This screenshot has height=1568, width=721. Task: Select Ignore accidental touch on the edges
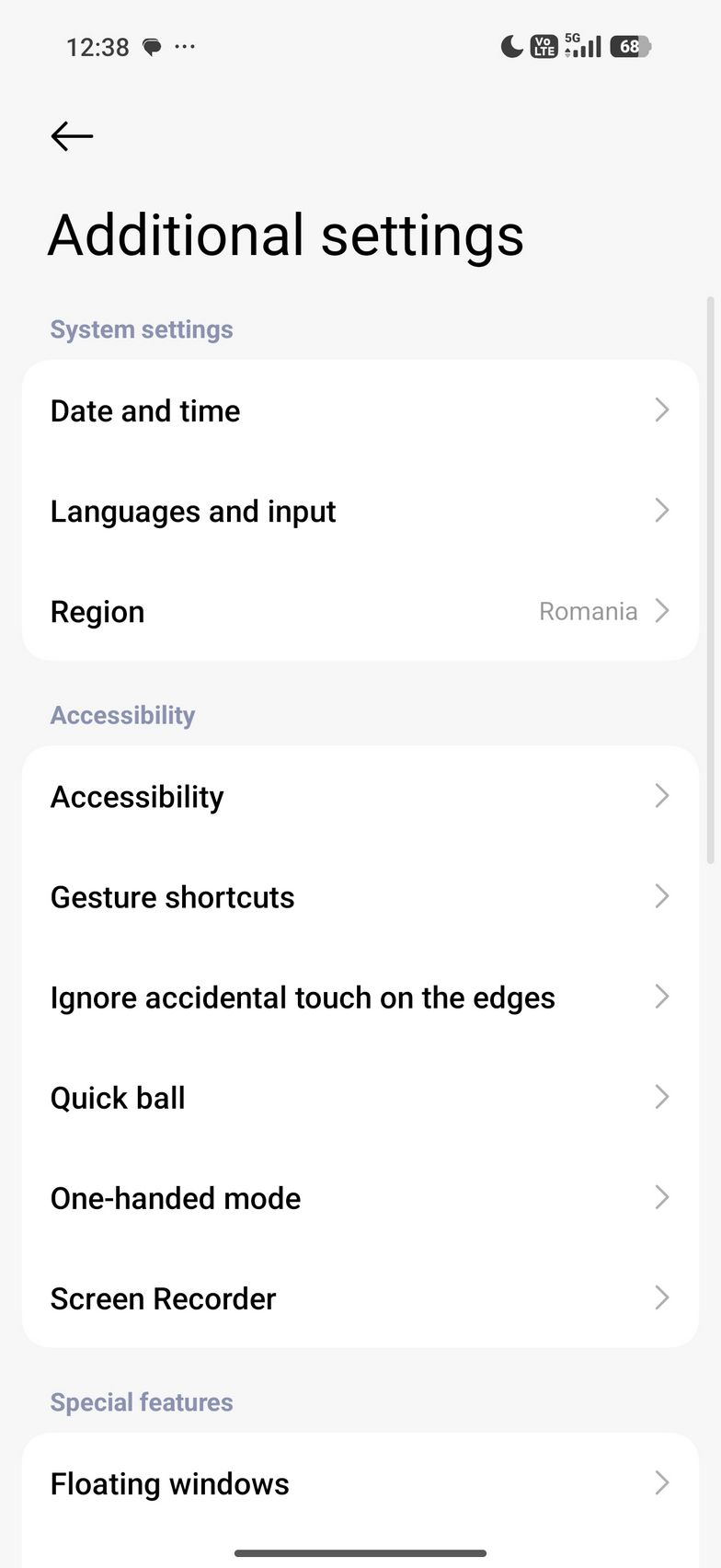359,997
